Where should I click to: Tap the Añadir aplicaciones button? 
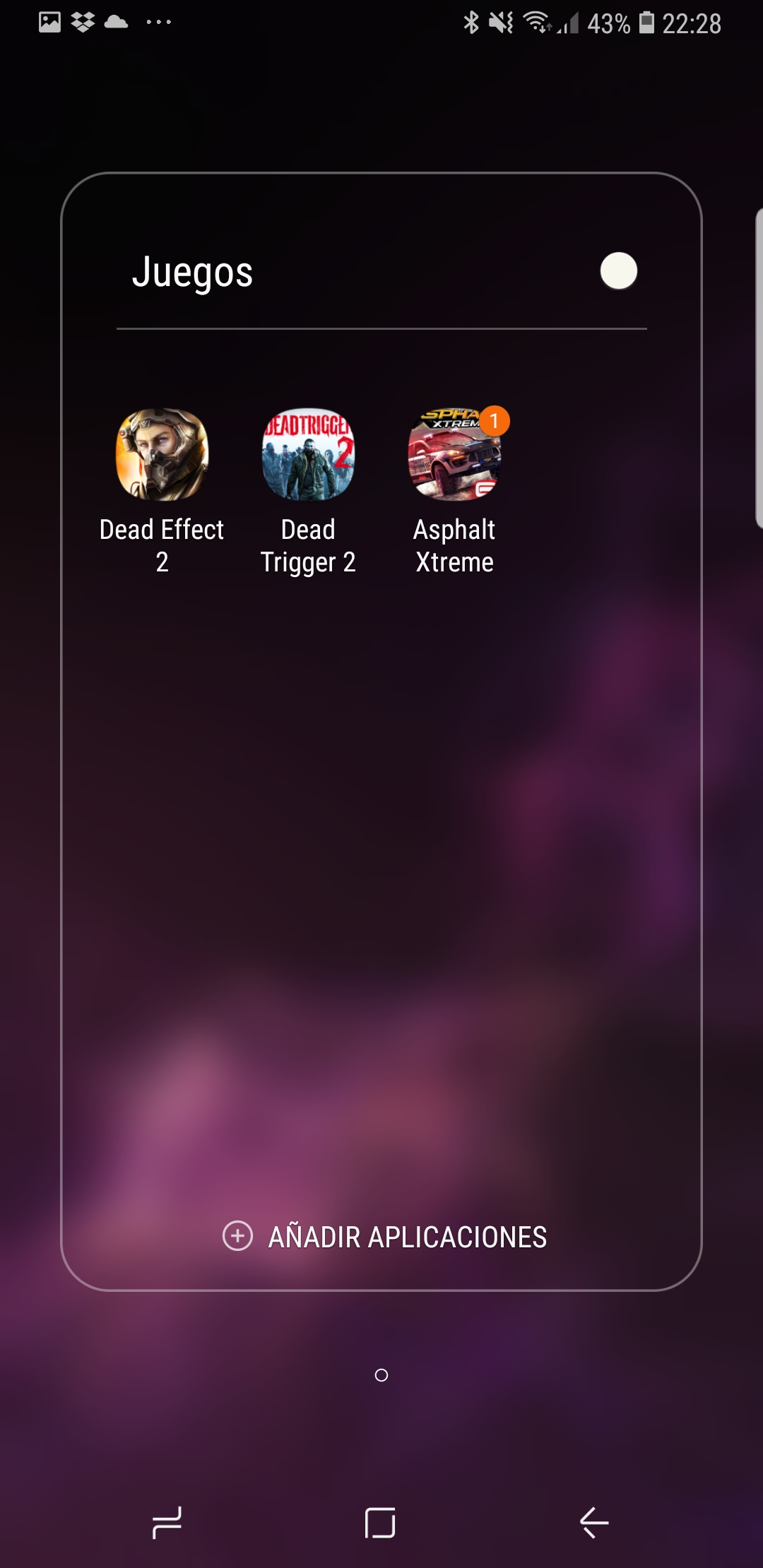(385, 1237)
